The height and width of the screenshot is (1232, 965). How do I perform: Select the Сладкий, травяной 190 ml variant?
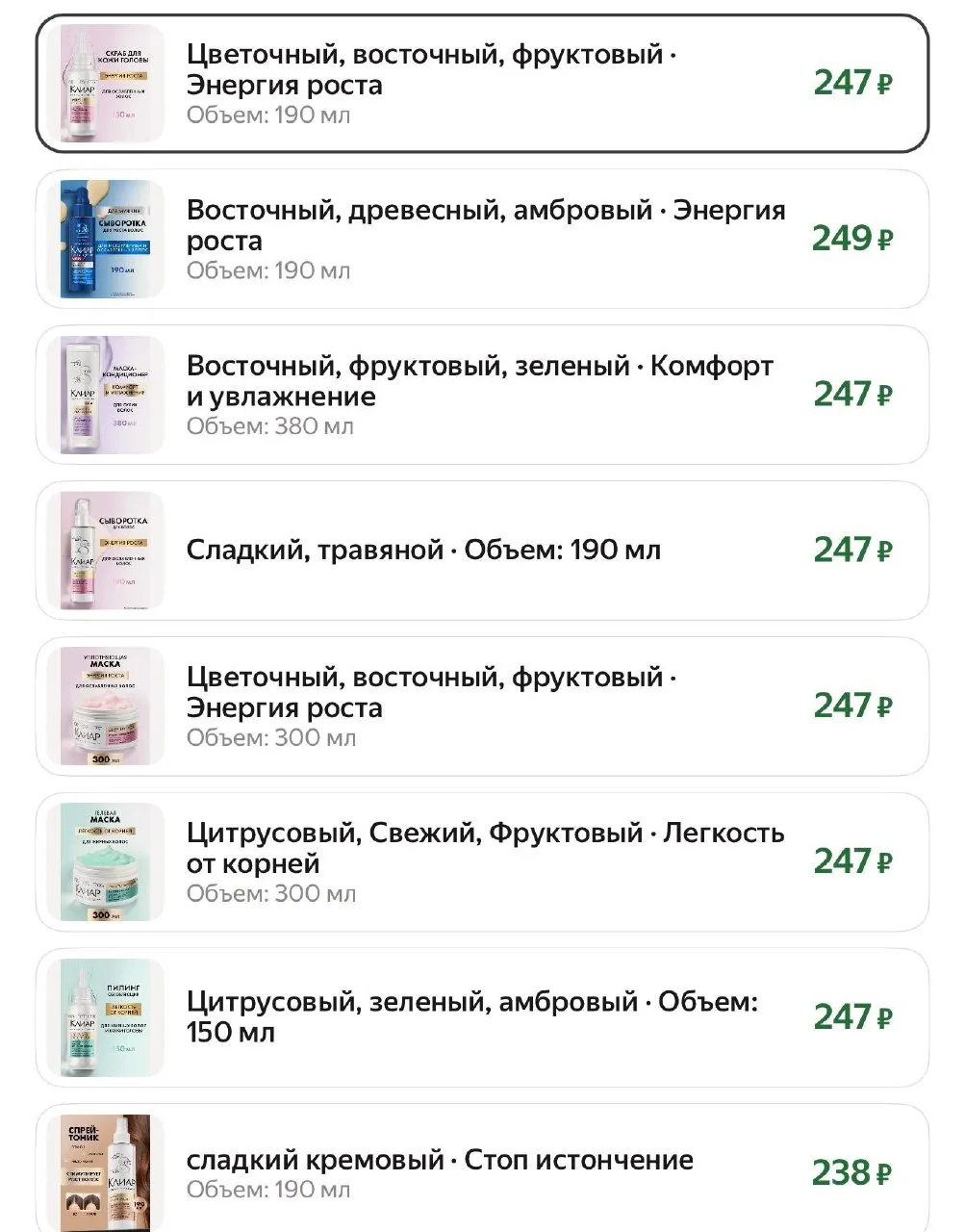482,551
